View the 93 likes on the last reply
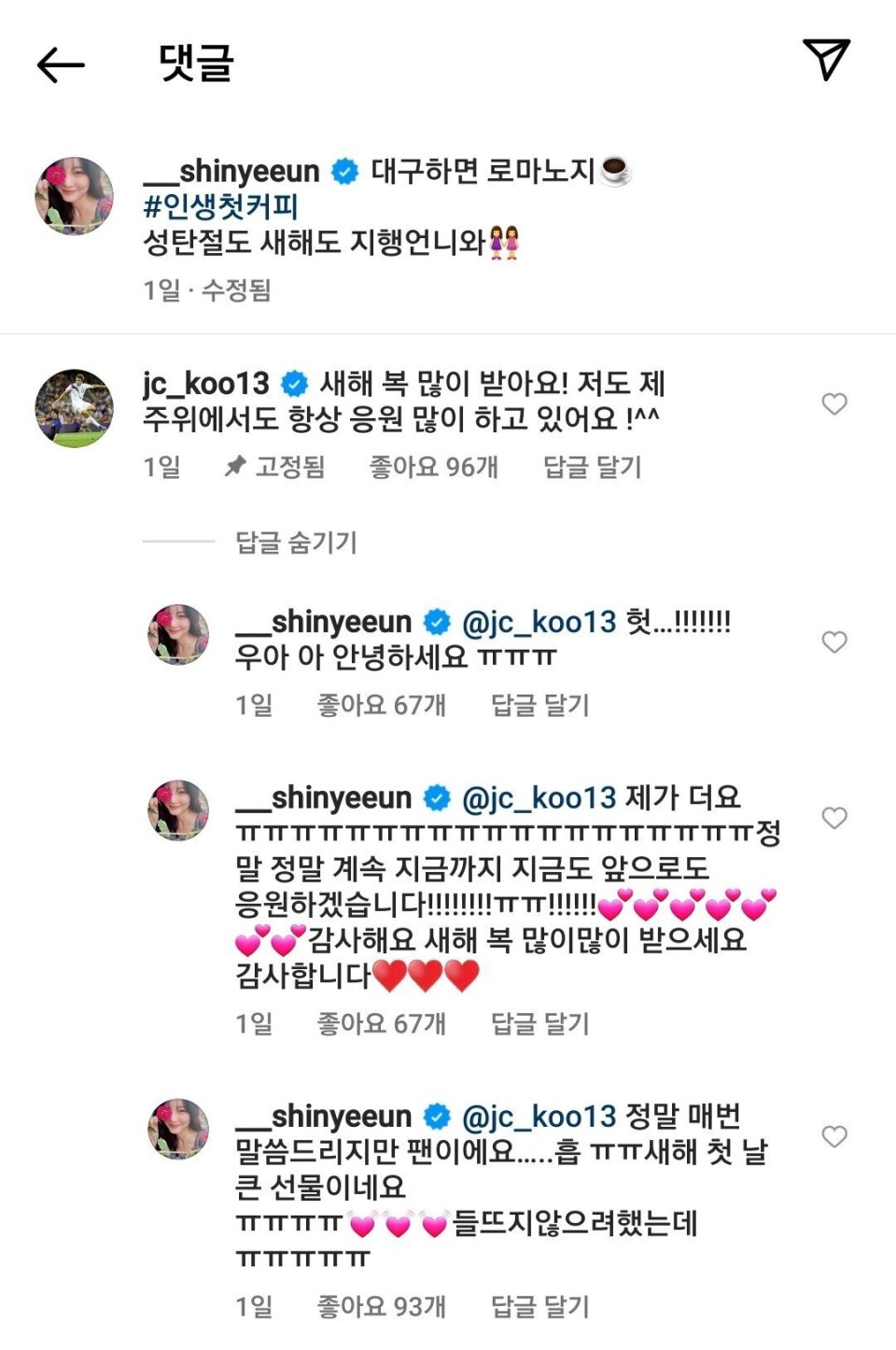896x1350 pixels. pyautogui.click(x=381, y=1306)
